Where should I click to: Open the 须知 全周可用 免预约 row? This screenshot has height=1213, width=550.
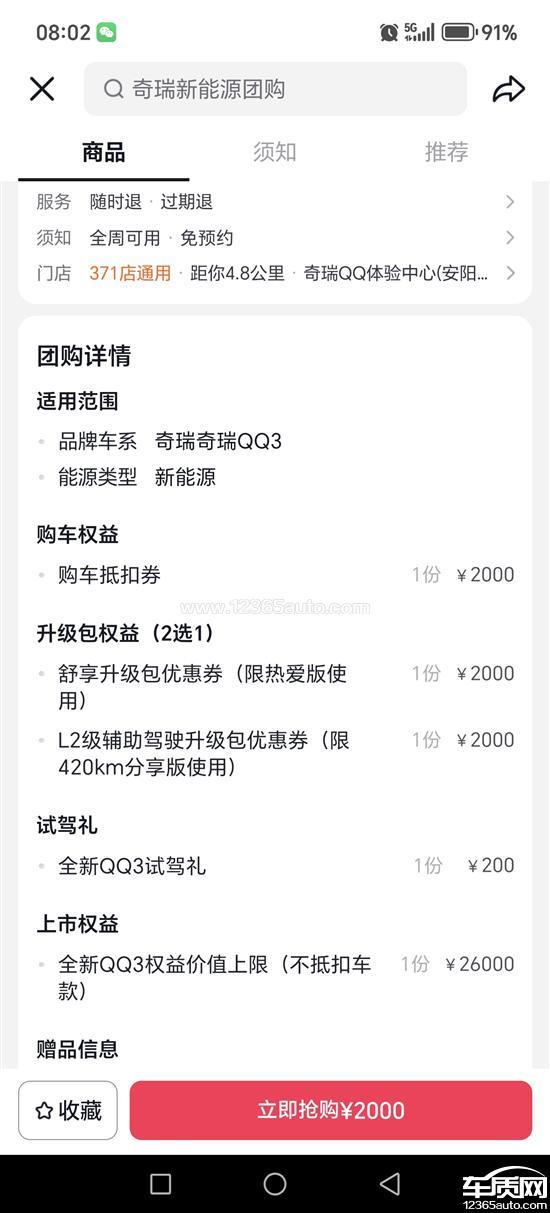click(x=275, y=238)
